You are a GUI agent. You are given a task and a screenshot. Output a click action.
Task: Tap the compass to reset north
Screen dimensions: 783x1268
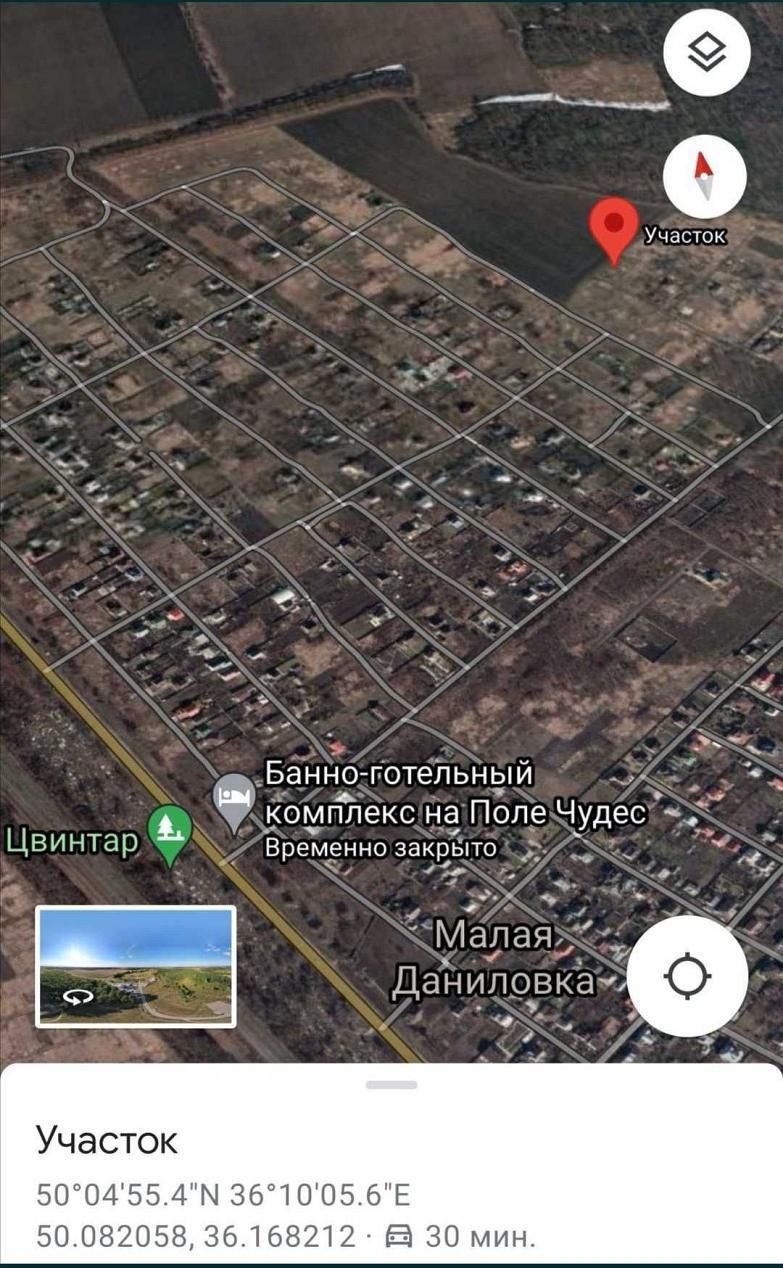pyautogui.click(x=704, y=176)
